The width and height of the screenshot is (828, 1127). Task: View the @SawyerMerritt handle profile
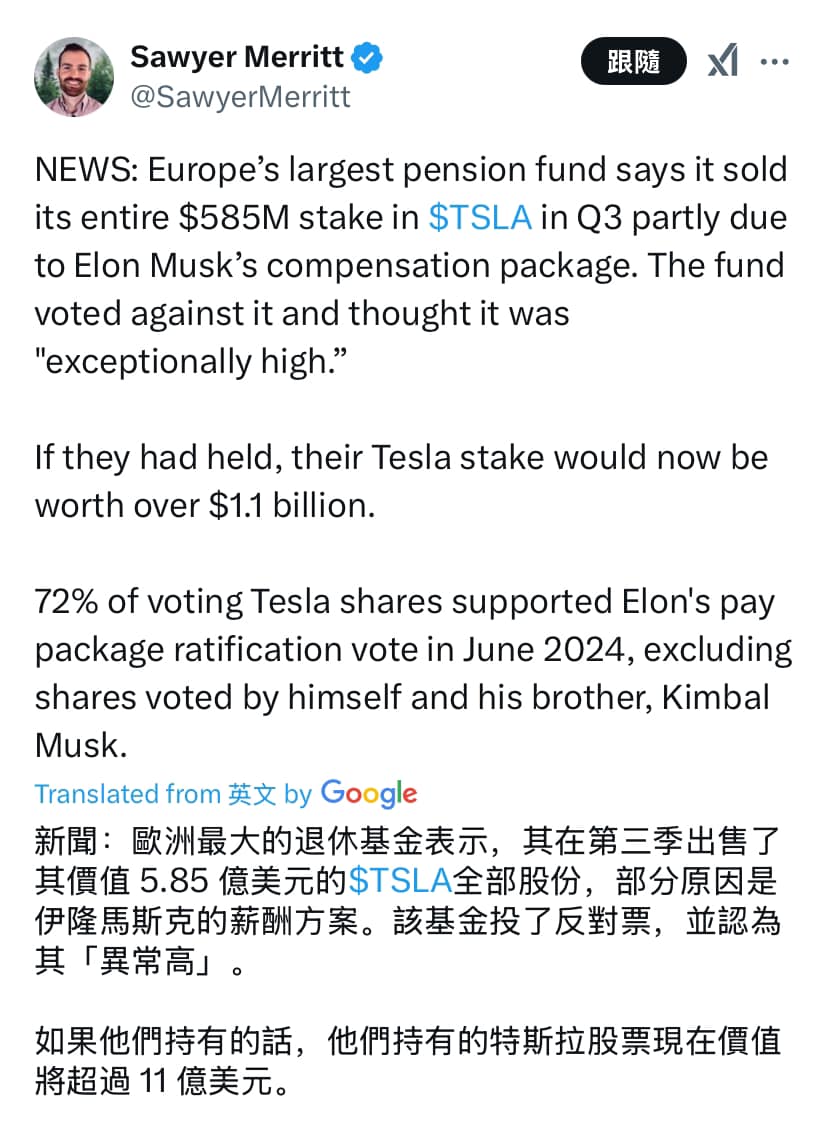pos(240,96)
